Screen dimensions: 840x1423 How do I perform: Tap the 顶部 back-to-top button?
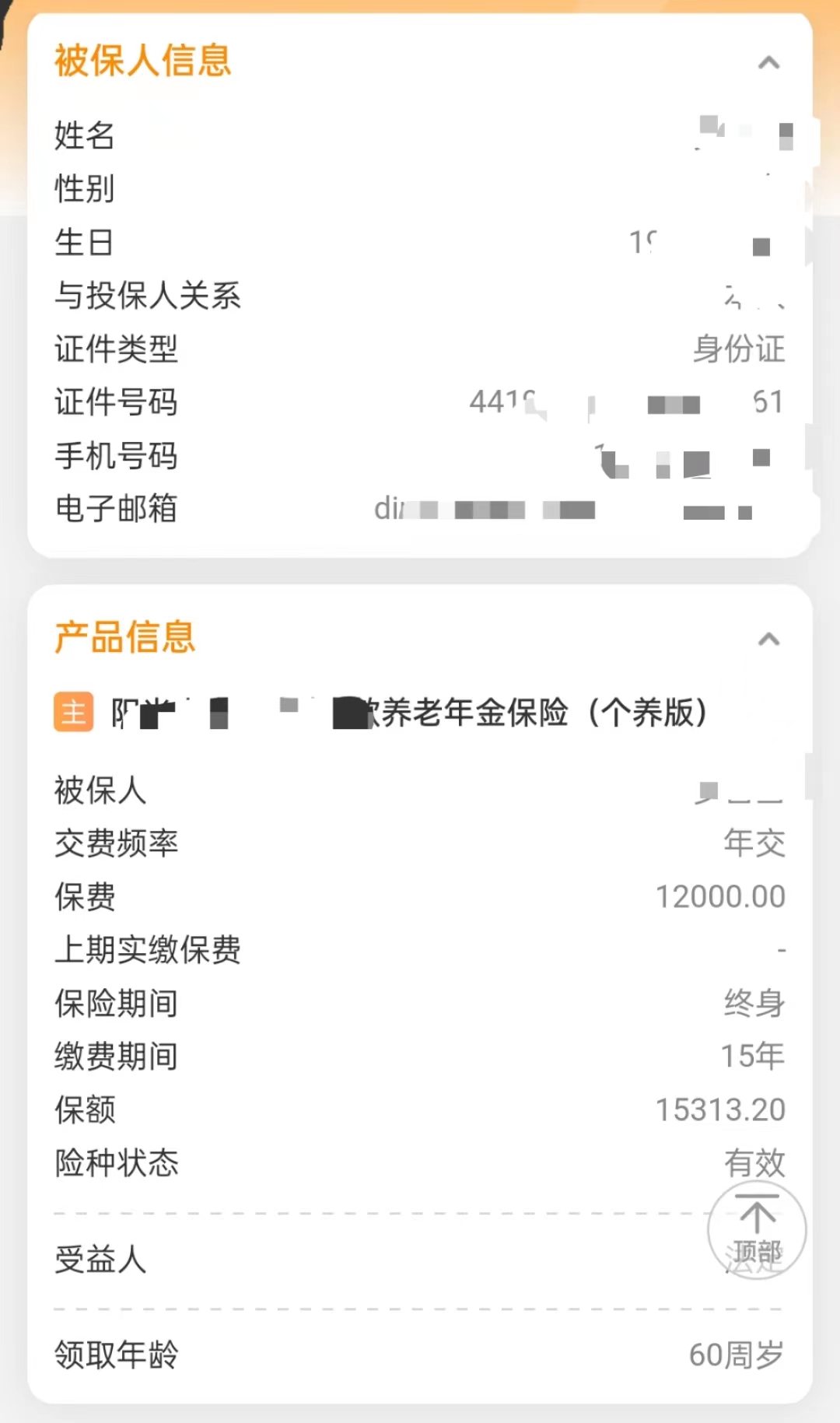tap(757, 1230)
